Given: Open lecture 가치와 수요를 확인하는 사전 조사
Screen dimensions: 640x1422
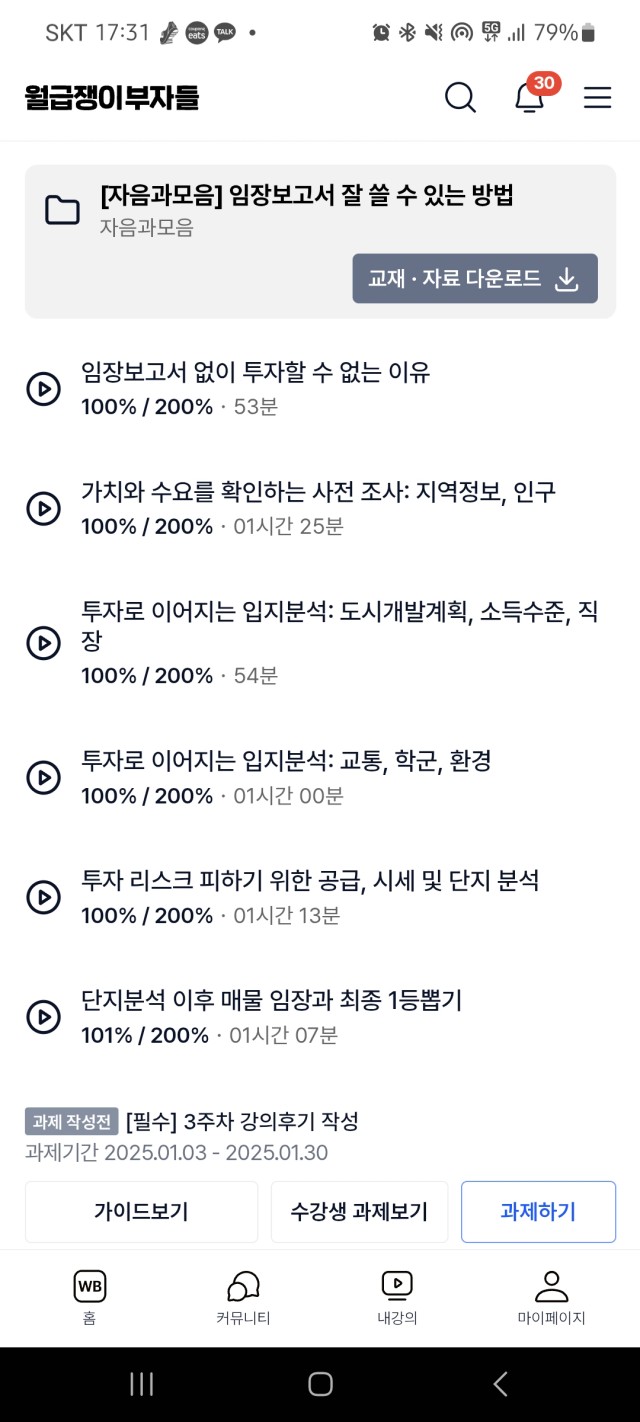Looking at the screenshot, I should [x=320, y=508].
